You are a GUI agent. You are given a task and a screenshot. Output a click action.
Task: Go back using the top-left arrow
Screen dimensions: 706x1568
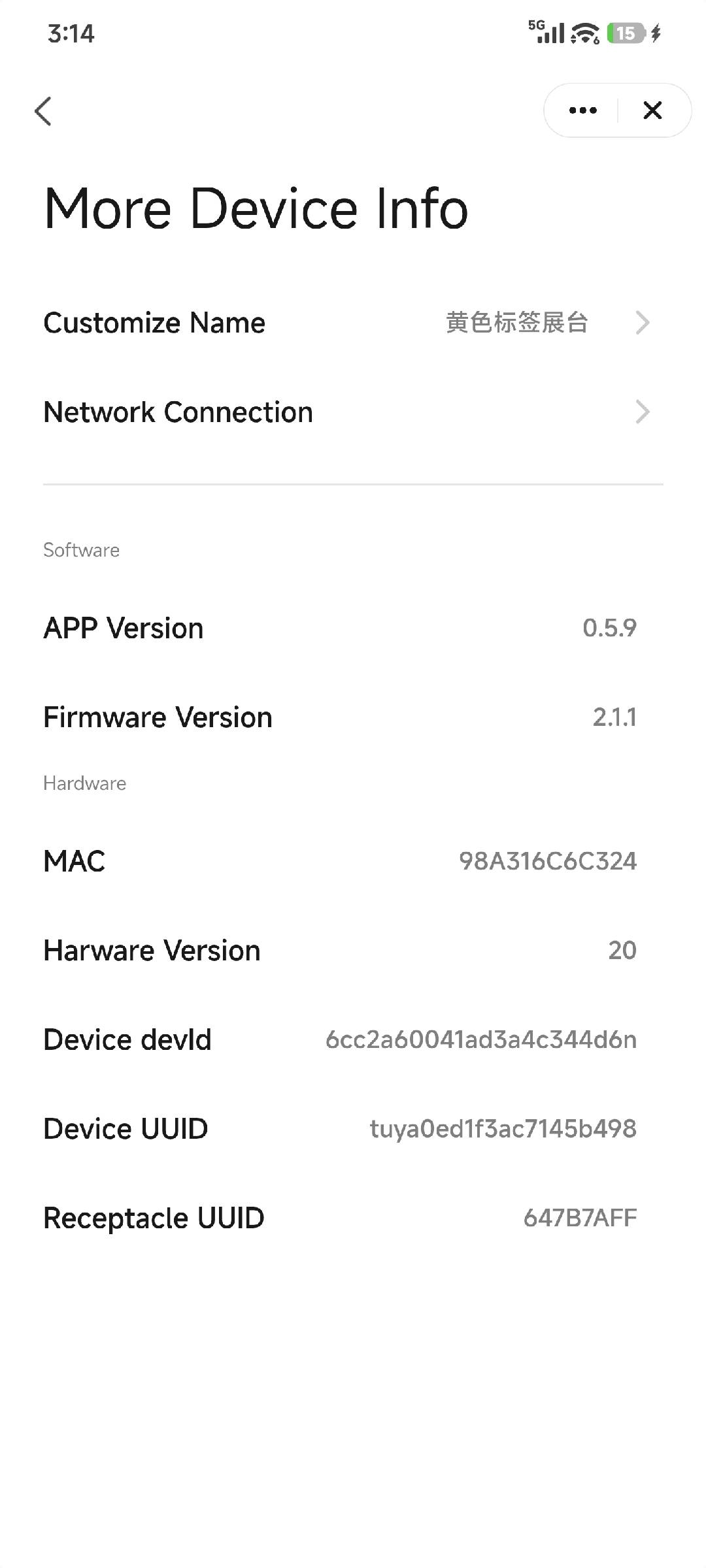[43, 111]
